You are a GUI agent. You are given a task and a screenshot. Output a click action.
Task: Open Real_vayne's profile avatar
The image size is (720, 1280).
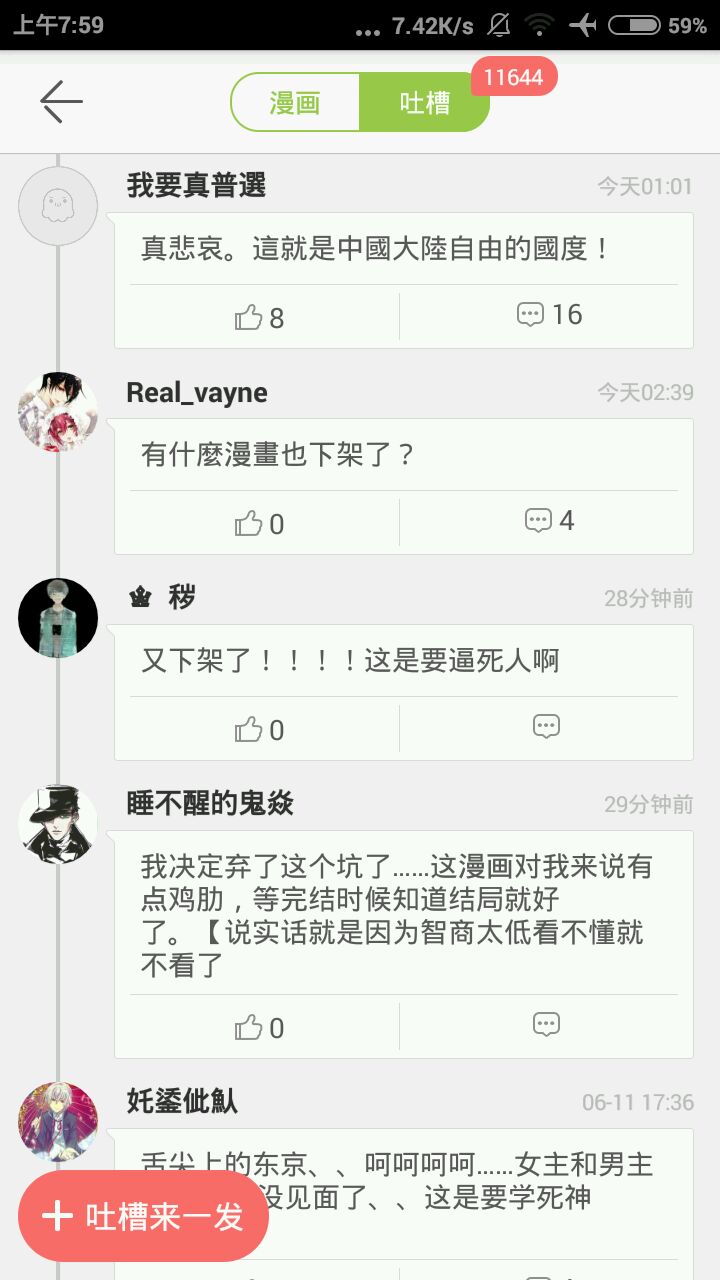[58, 412]
